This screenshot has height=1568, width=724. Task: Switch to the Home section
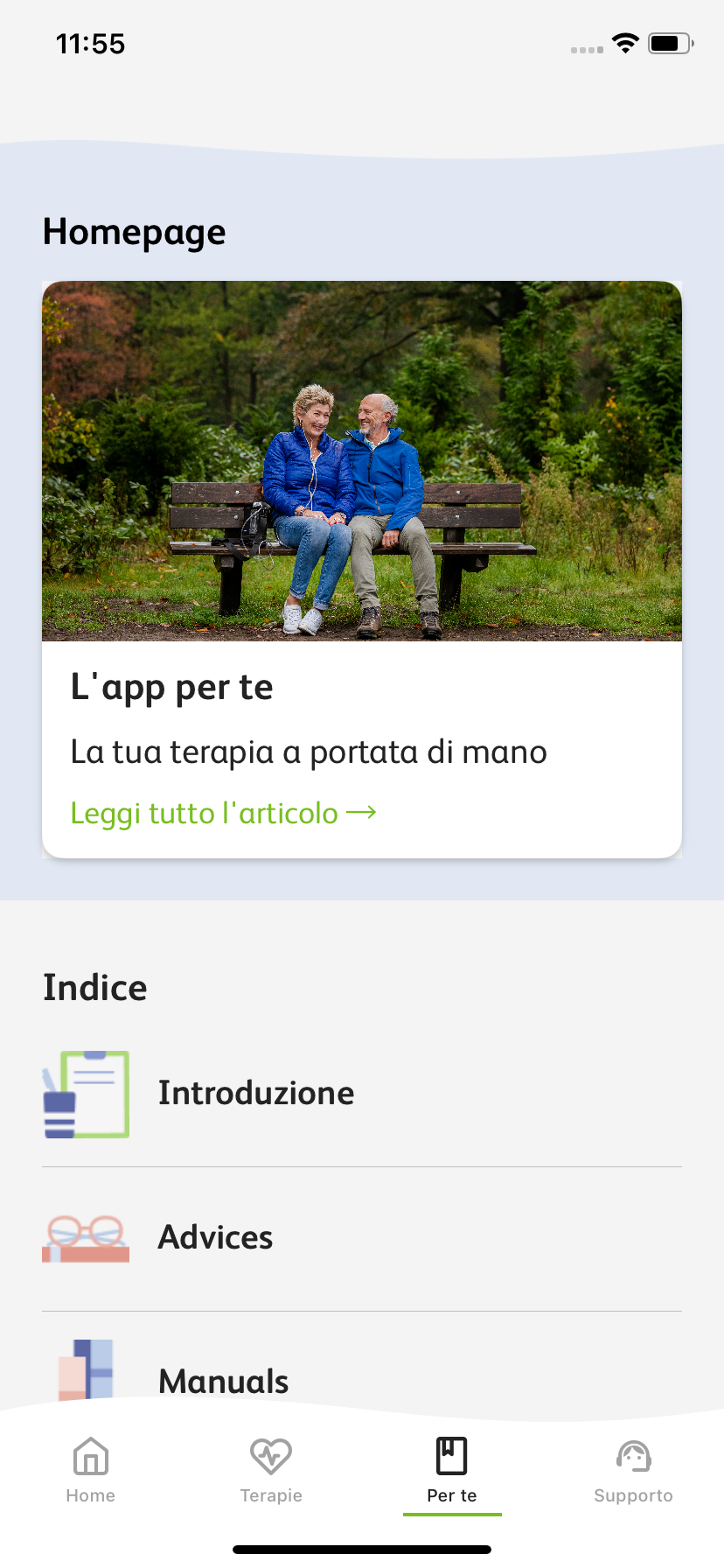point(90,1470)
